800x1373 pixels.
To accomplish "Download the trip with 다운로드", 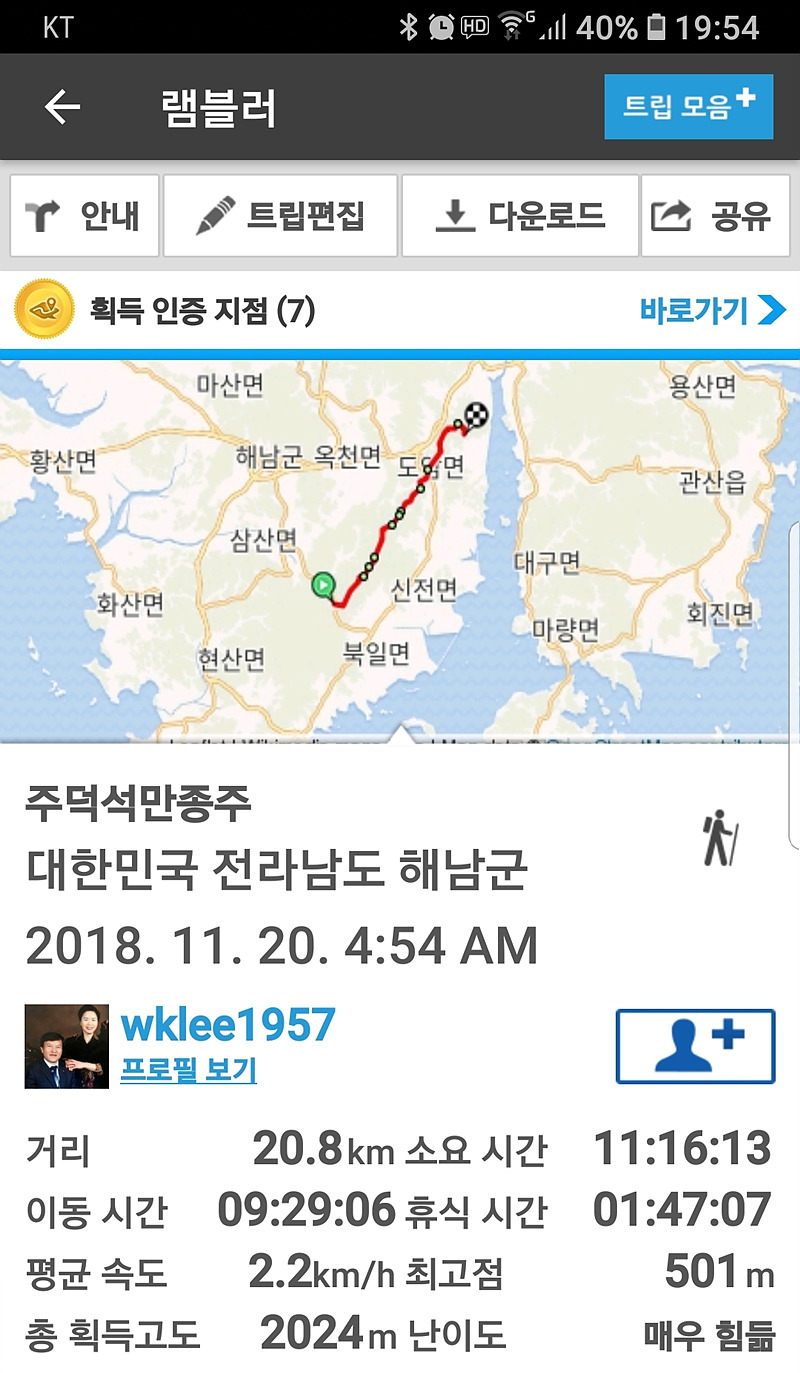I will (520, 216).
